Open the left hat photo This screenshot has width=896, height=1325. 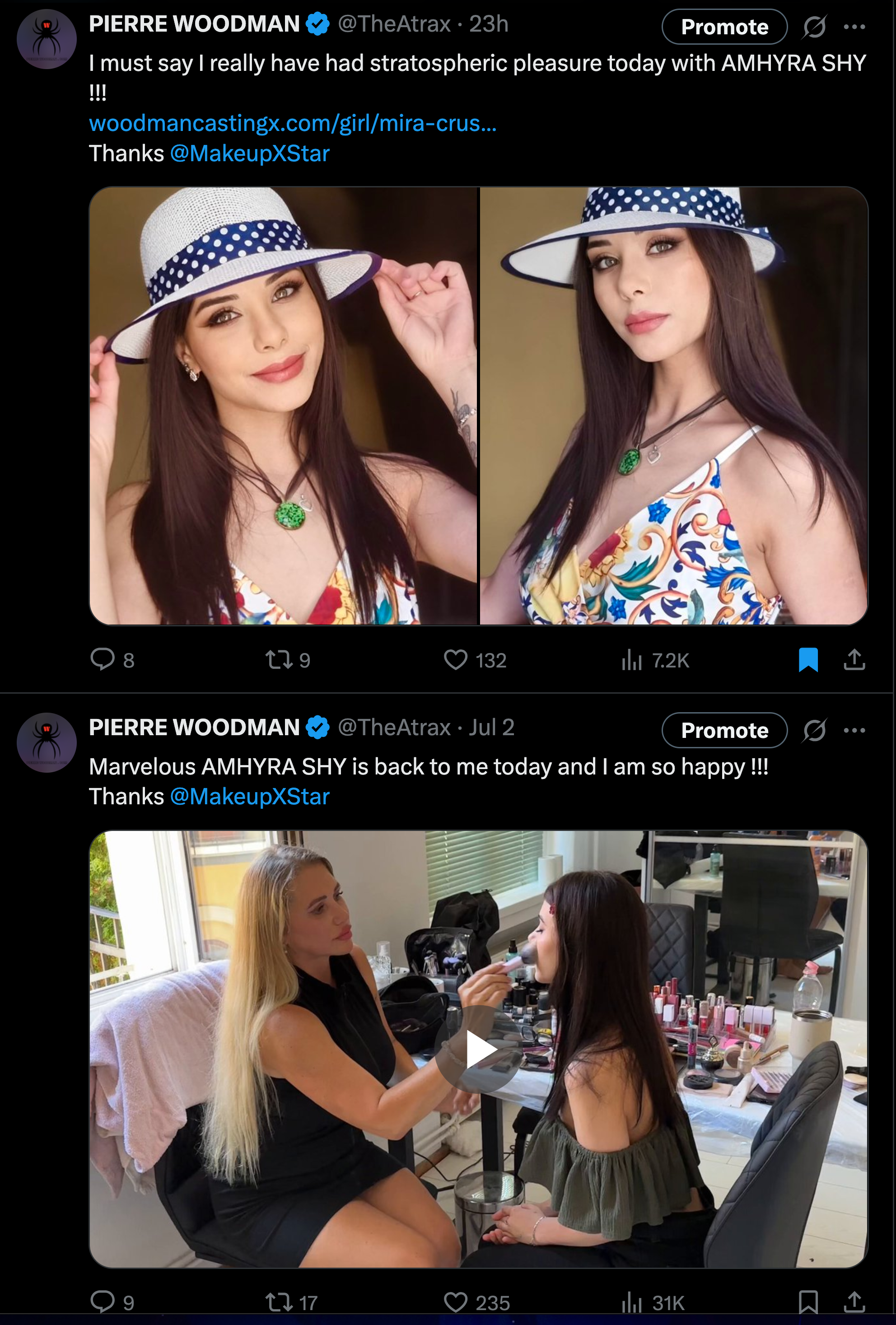click(x=283, y=406)
